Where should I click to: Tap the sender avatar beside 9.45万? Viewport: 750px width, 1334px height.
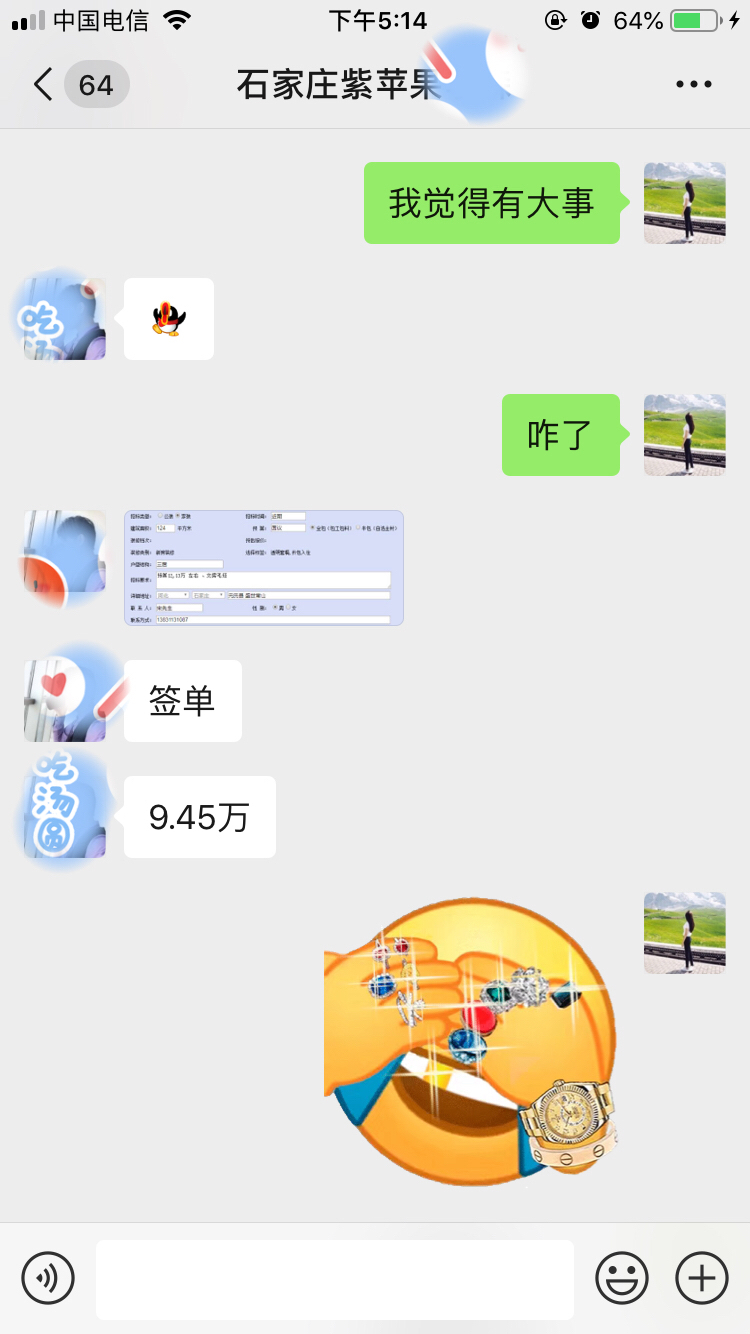coord(65,817)
